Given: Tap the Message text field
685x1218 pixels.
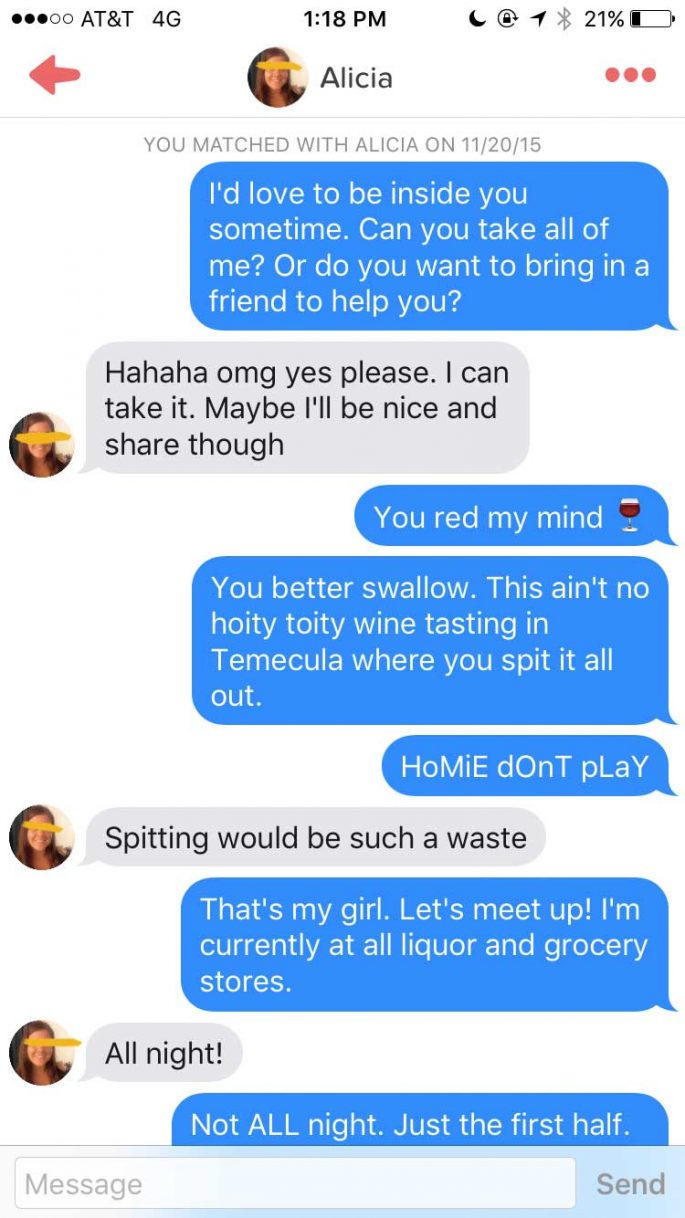Looking at the screenshot, I should pyautogui.click(x=295, y=1184).
